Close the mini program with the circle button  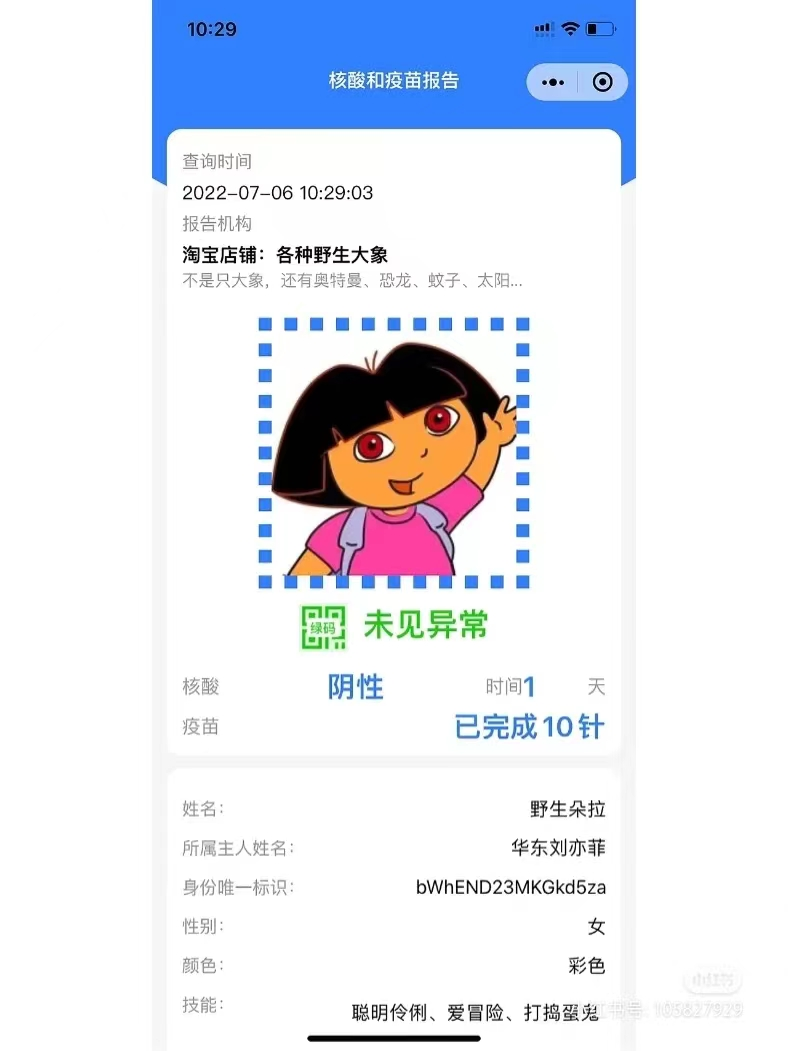click(x=602, y=83)
